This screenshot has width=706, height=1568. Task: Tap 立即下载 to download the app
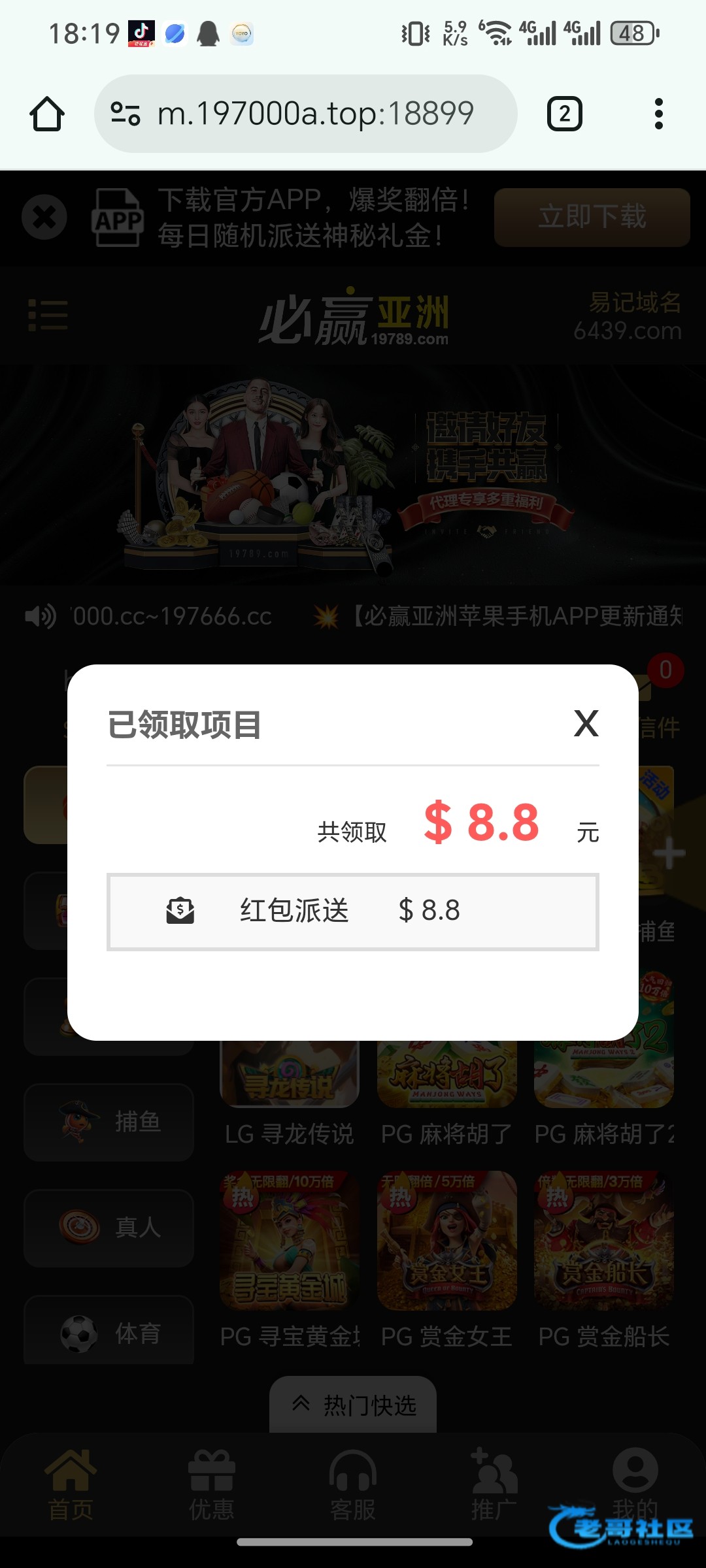[x=592, y=218]
